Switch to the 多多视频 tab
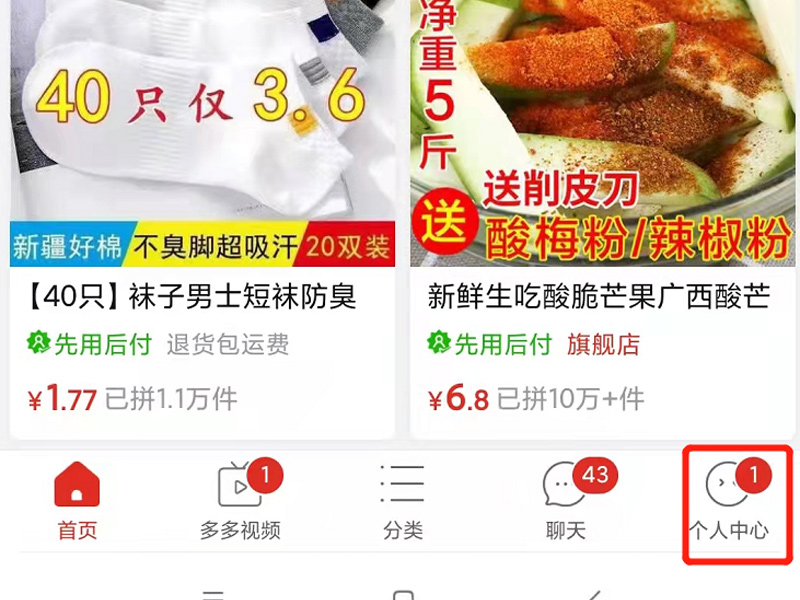The width and height of the screenshot is (800, 600). coord(240,500)
